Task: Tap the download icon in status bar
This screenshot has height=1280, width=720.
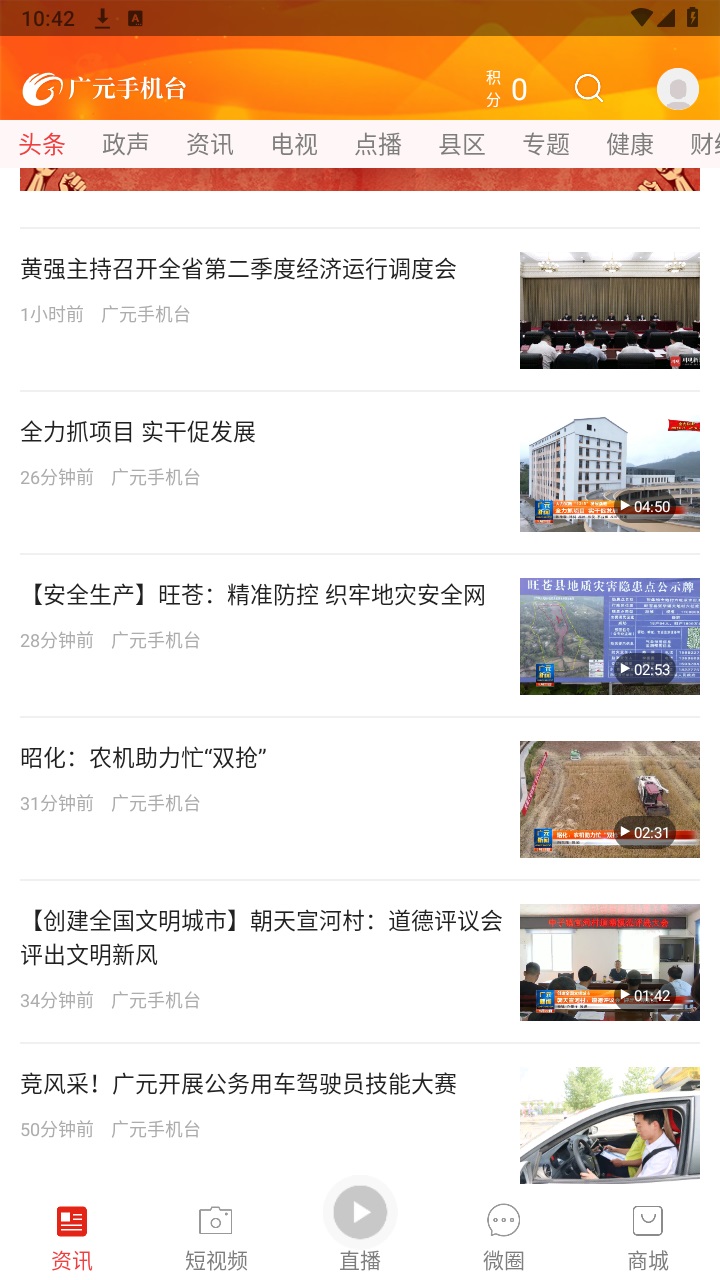Action: [101, 17]
